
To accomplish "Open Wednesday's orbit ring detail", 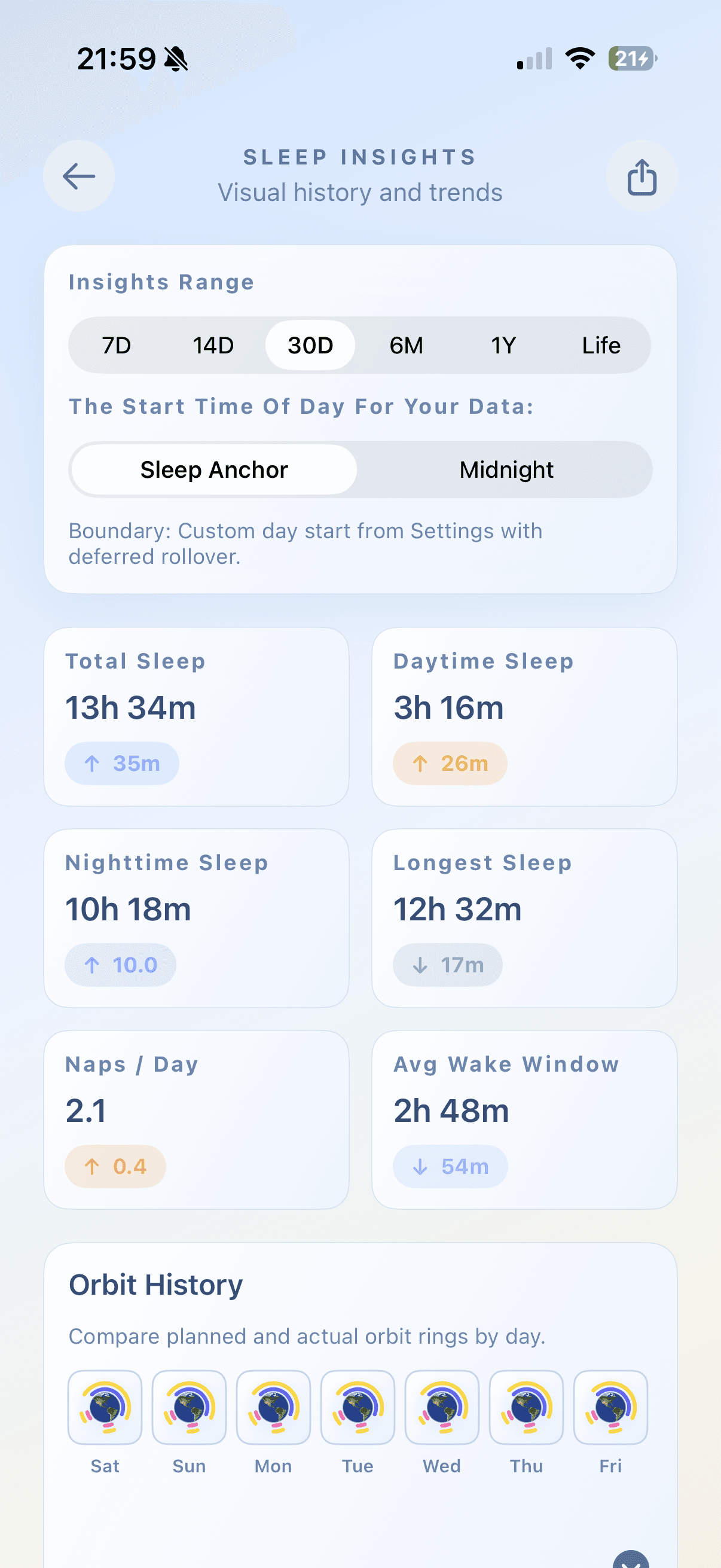I will [x=442, y=1408].
